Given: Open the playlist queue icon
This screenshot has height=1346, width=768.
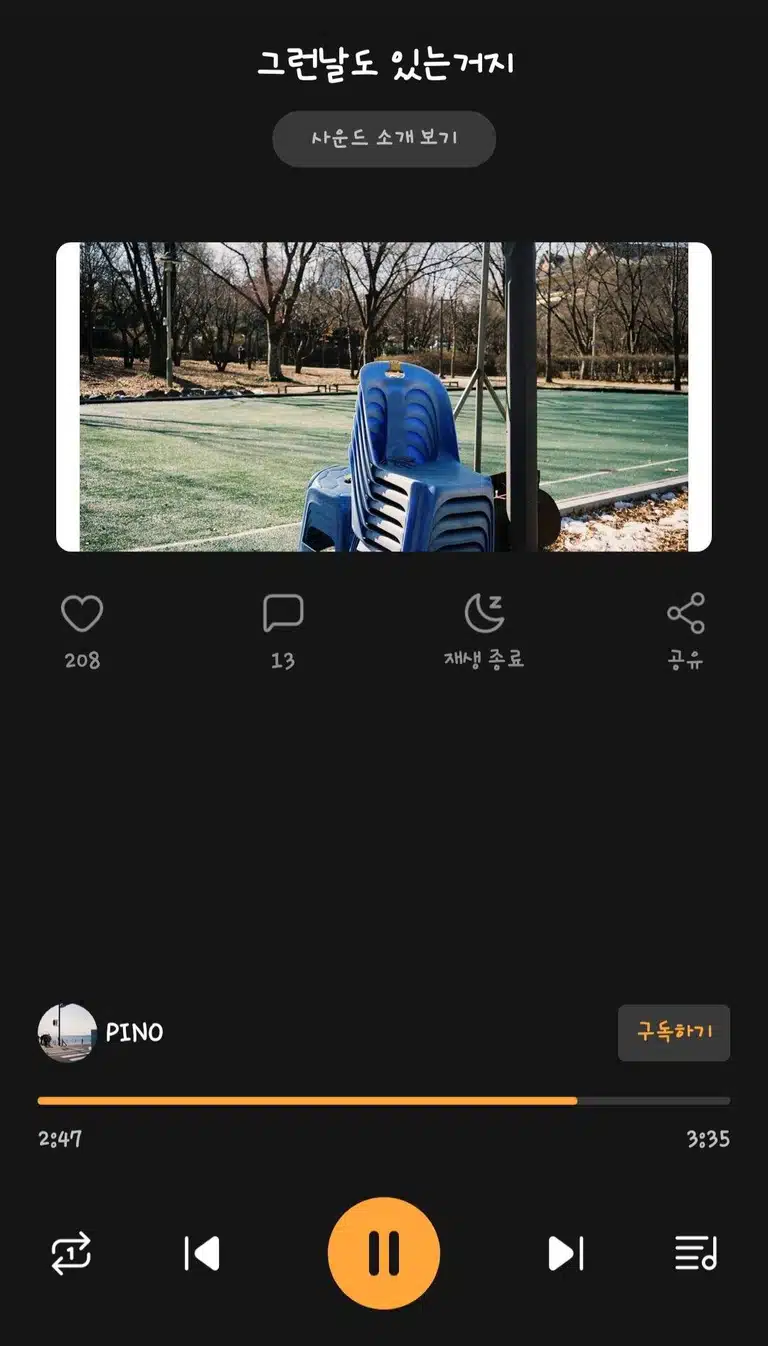Looking at the screenshot, I should click(696, 1253).
